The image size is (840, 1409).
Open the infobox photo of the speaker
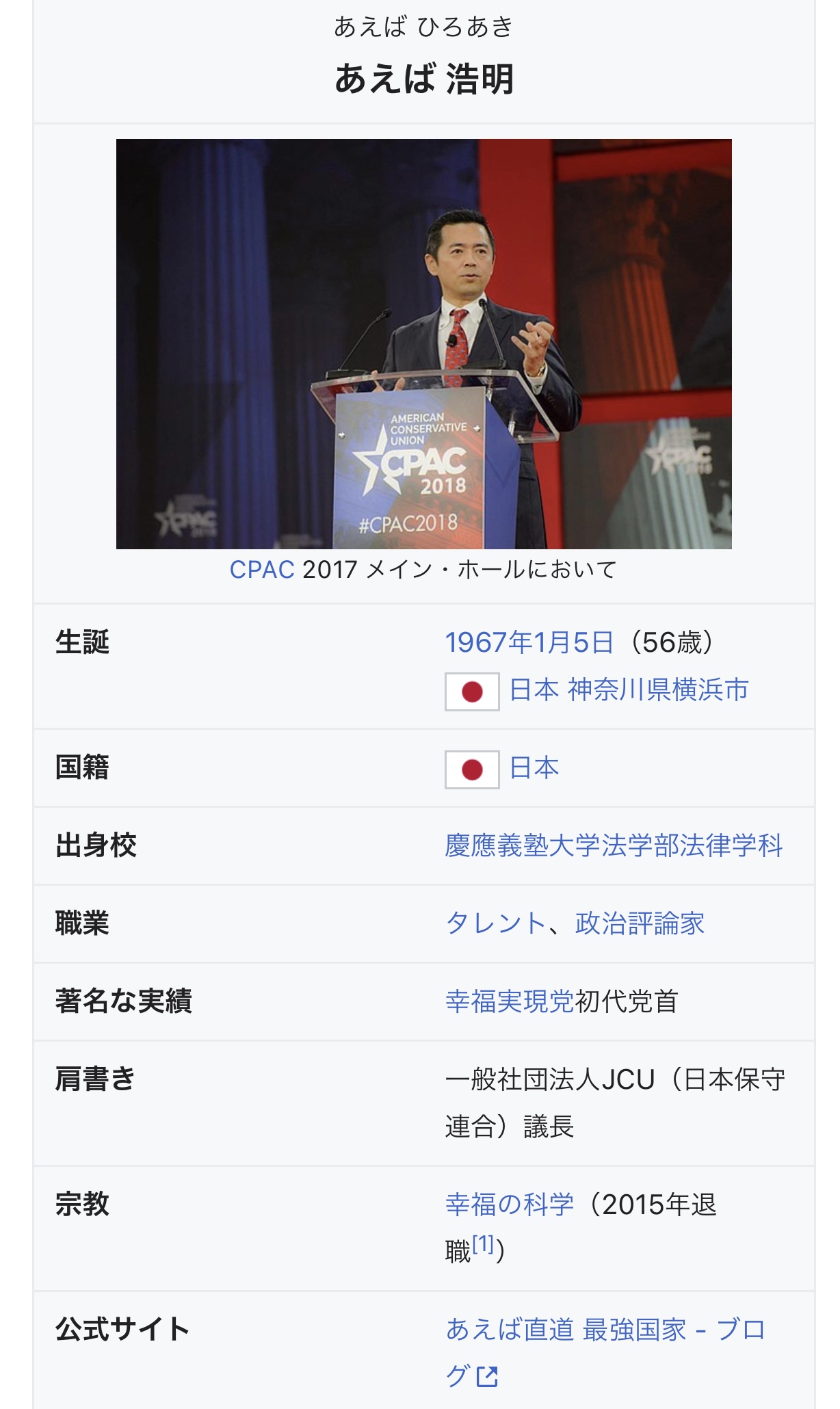pos(423,343)
